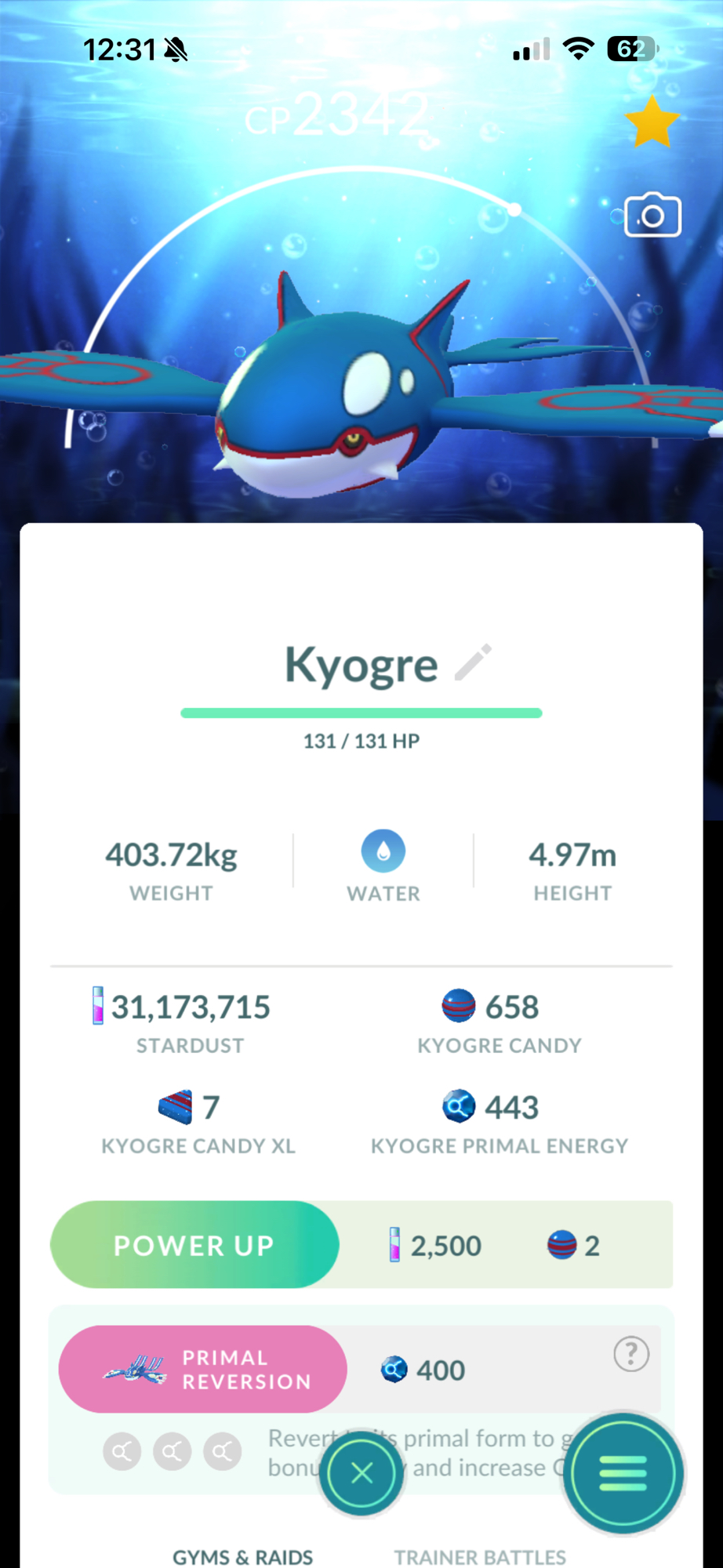This screenshot has width=723, height=1568.
Task: Switch to the Gyms & Raids tab
Action: point(243,1556)
